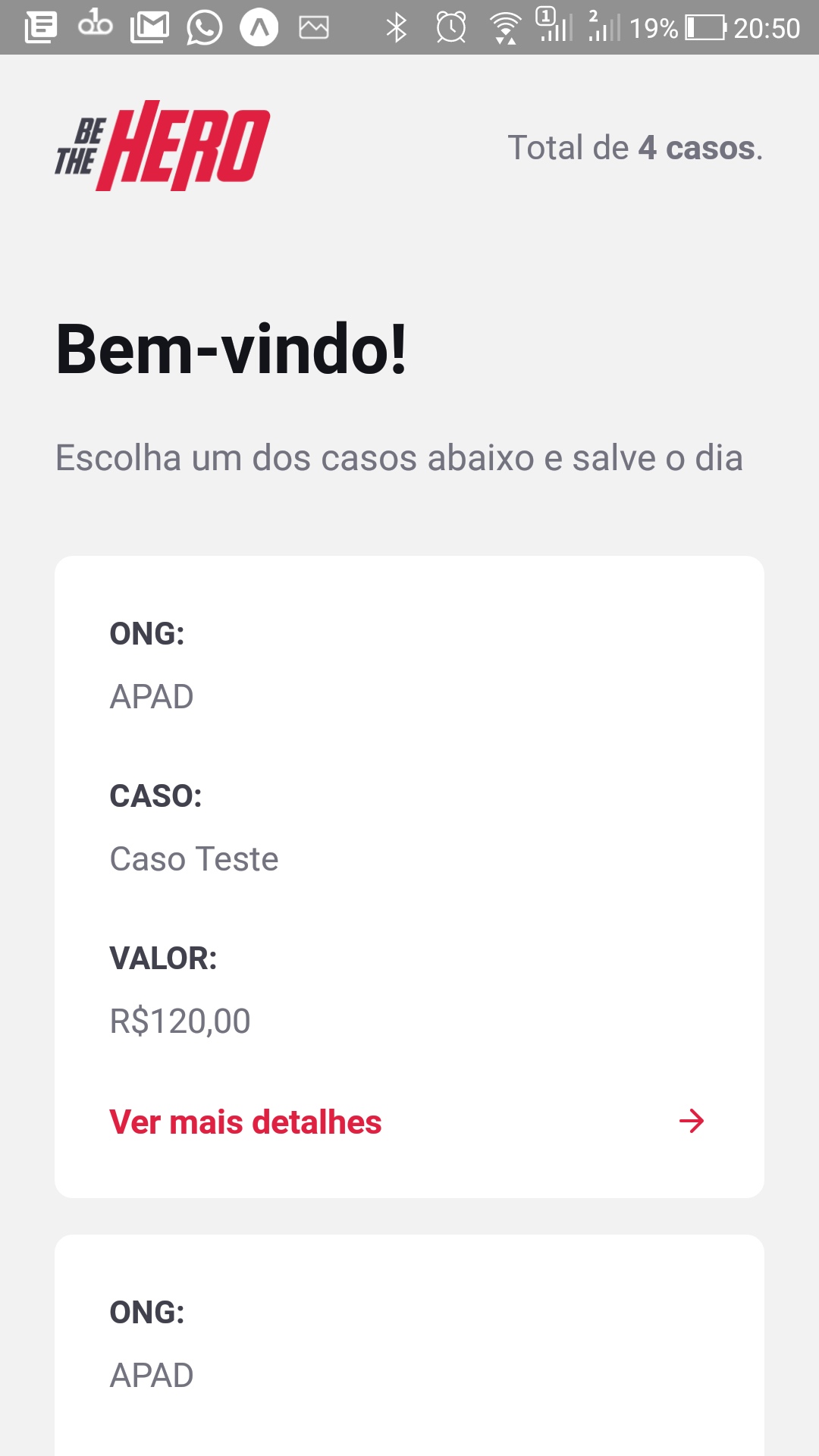819x1456 pixels.
Task: Open the Gmail notification icon
Action: pyautogui.click(x=151, y=27)
